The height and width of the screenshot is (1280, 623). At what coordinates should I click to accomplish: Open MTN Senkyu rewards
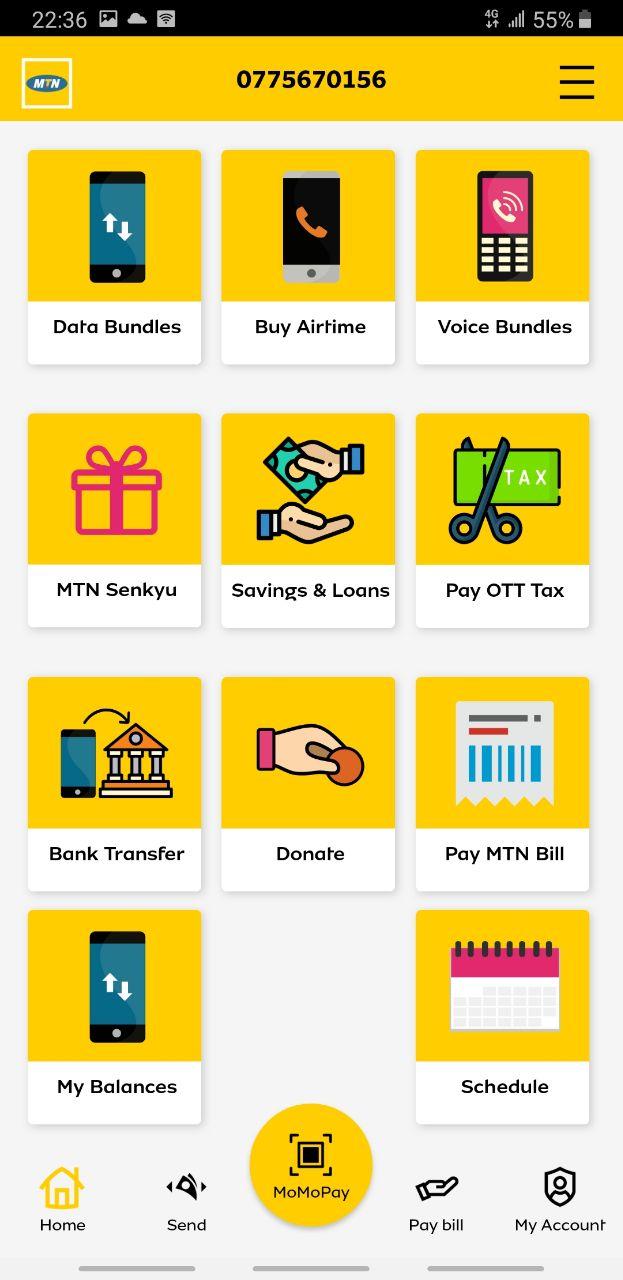[115, 520]
